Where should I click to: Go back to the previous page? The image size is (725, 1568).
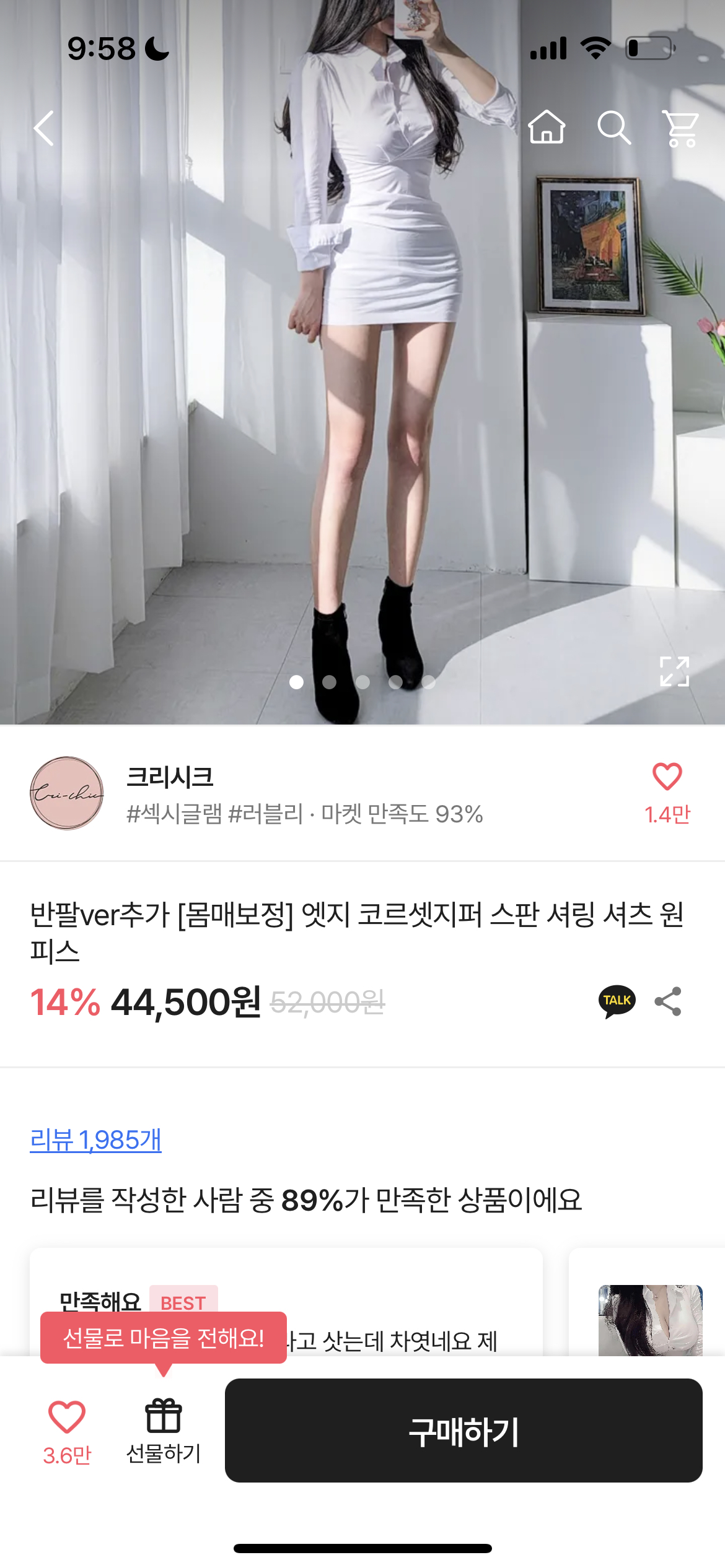(44, 128)
